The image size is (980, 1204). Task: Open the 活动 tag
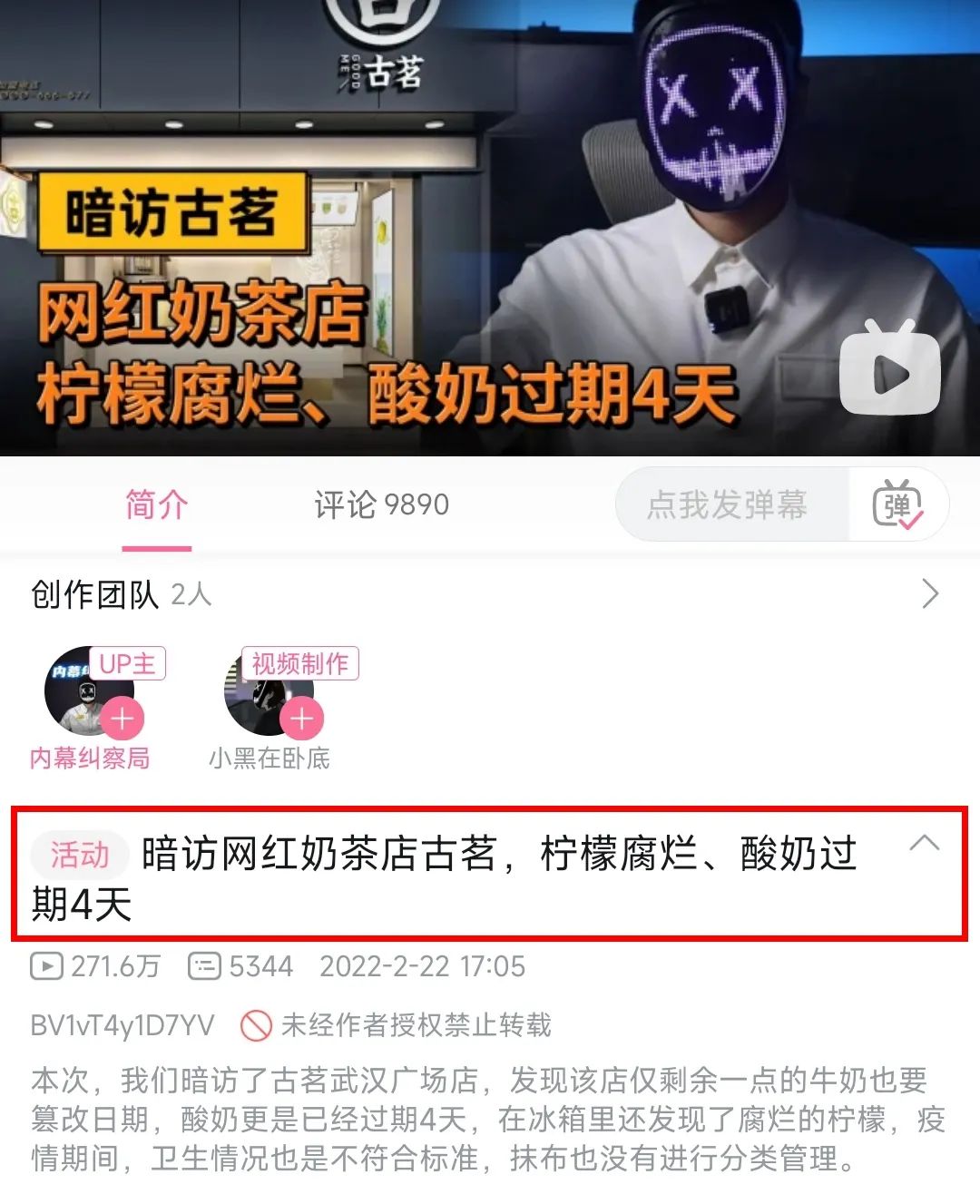coord(80,855)
